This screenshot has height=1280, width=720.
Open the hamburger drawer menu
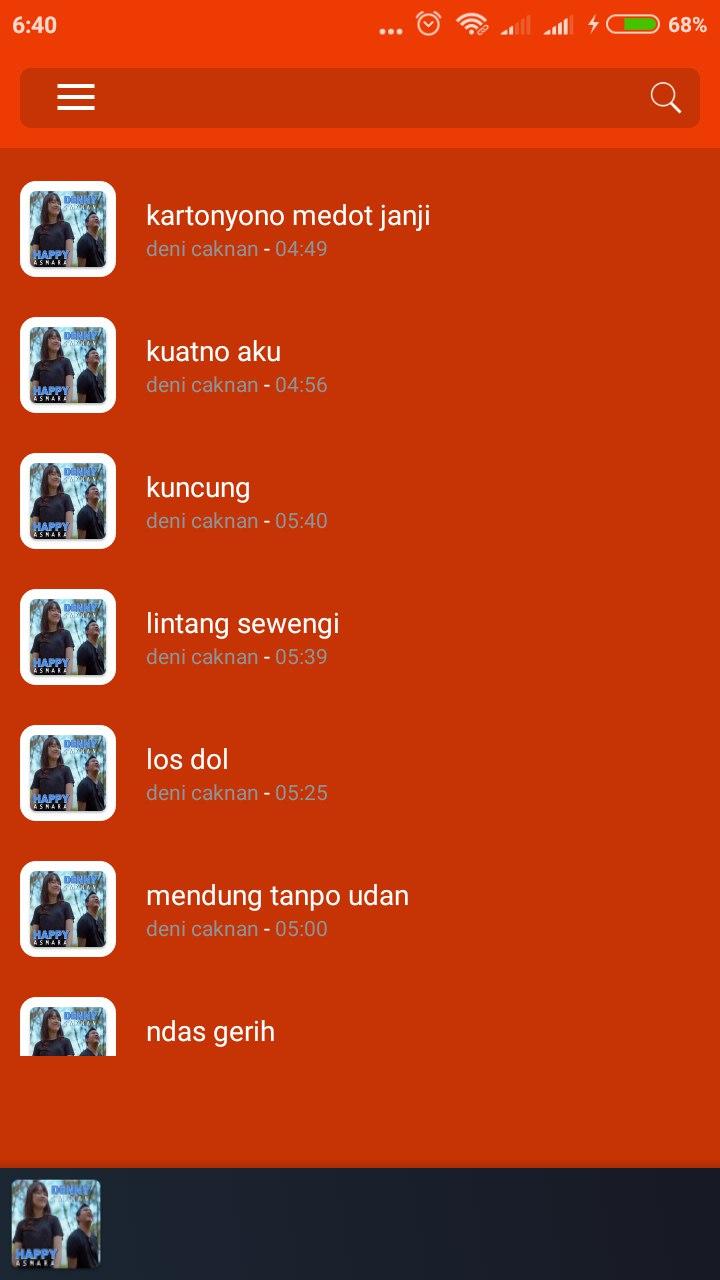[76, 97]
